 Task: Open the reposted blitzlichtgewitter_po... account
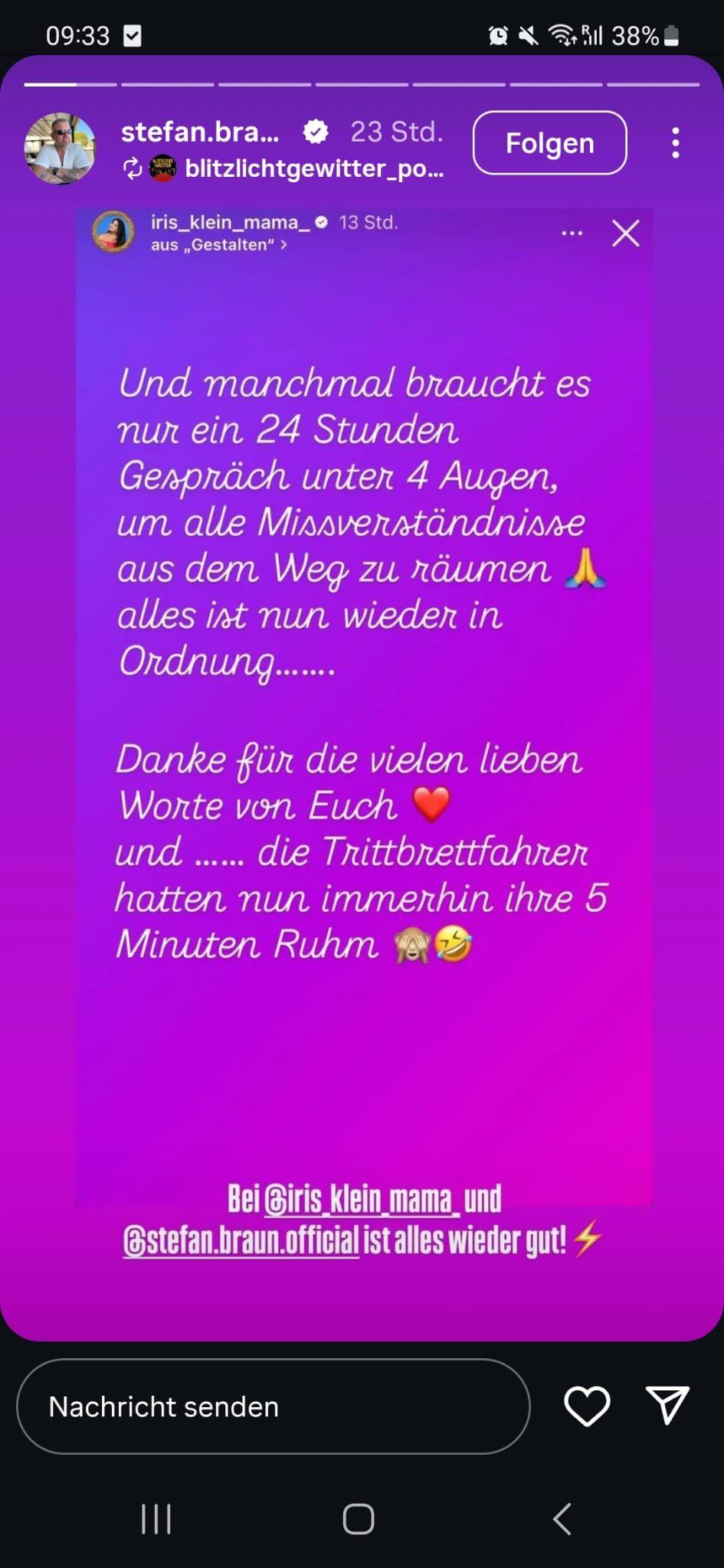(x=313, y=168)
